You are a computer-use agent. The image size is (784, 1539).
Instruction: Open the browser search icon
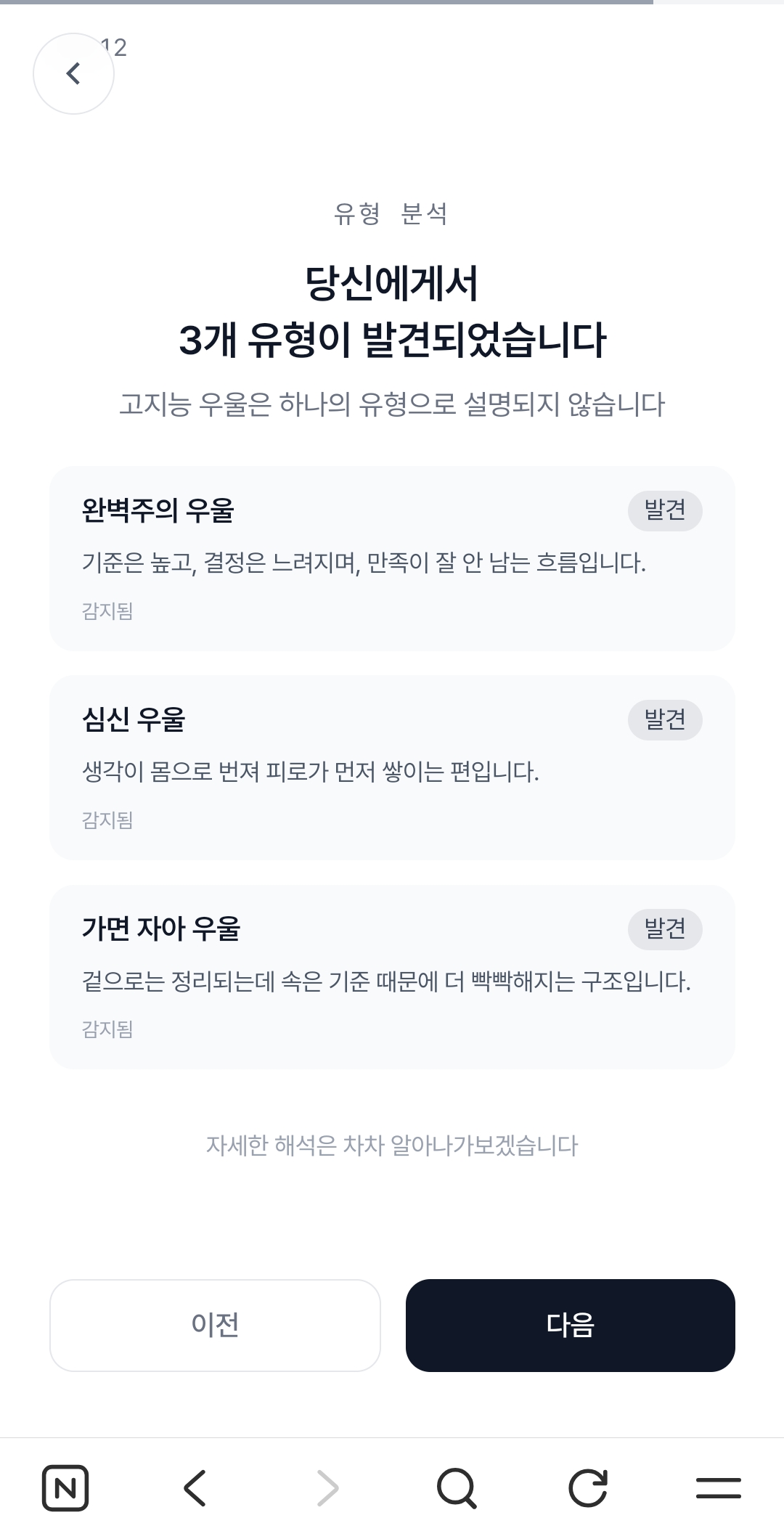pyautogui.click(x=457, y=1488)
